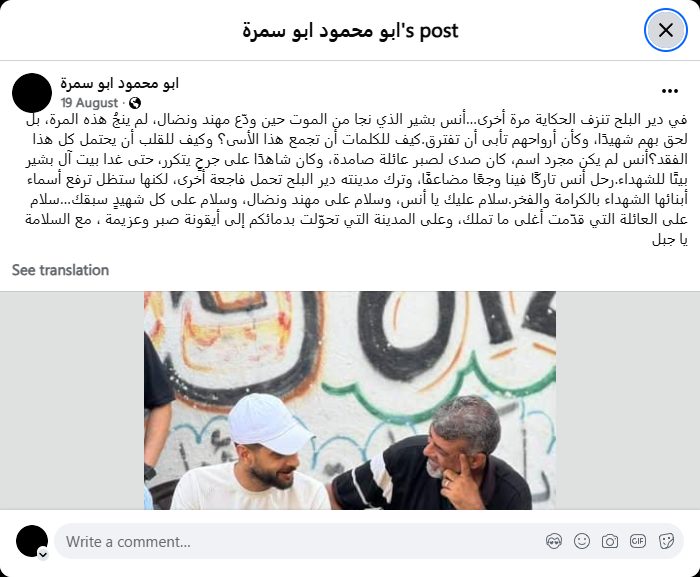The height and width of the screenshot is (577, 700).
Task: Open the sticker picker for comment
Action: pyautogui.click(x=666, y=541)
